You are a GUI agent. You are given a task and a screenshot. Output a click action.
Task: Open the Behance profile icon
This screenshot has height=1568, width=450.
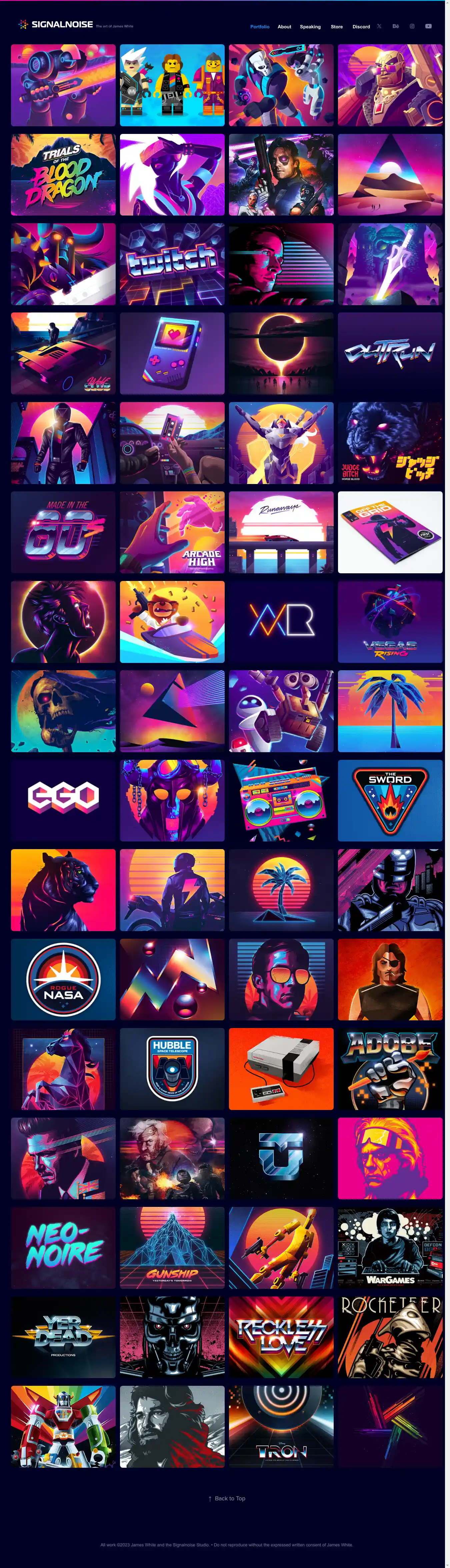point(396,26)
